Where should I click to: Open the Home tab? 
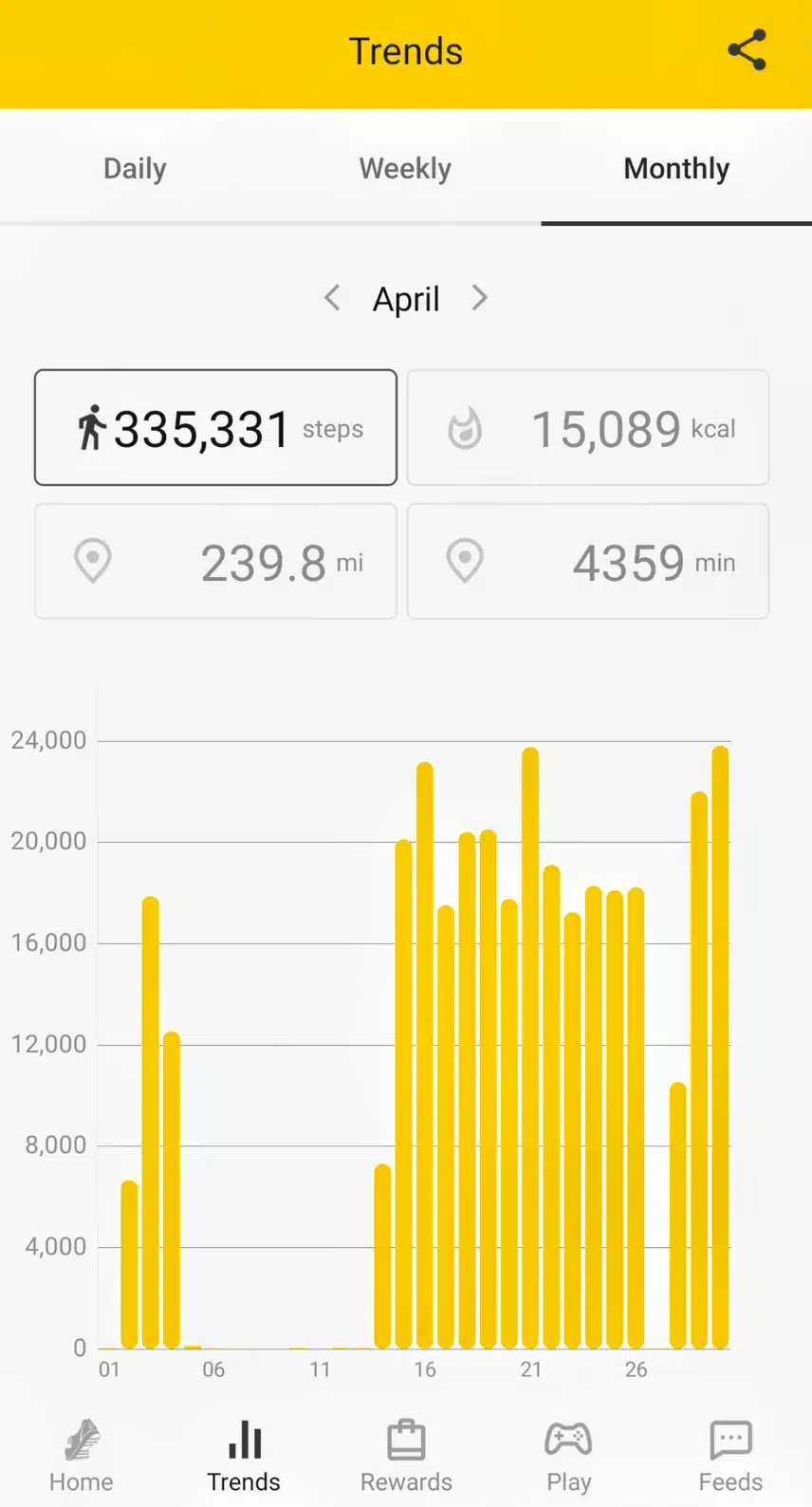82,1457
